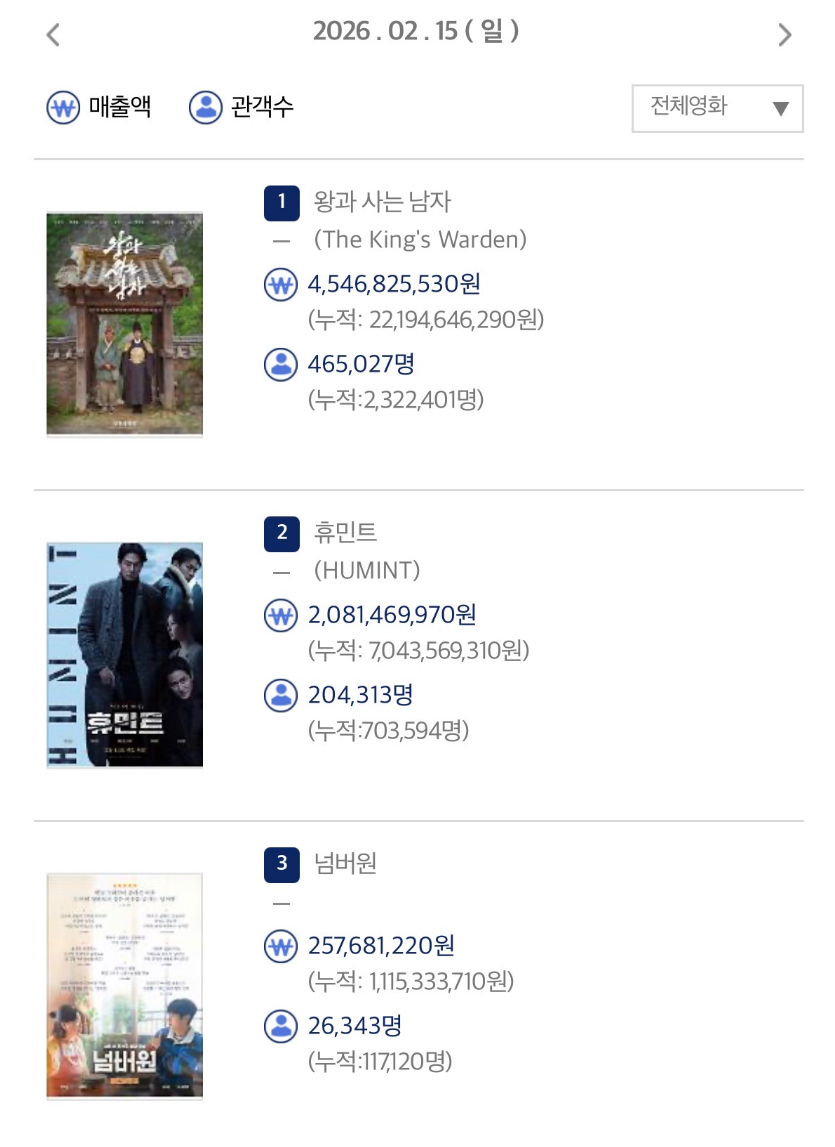Image resolution: width=835 pixels, height=1147 pixels.
Task: Select the 넘버원 title link
Action: 345,863
